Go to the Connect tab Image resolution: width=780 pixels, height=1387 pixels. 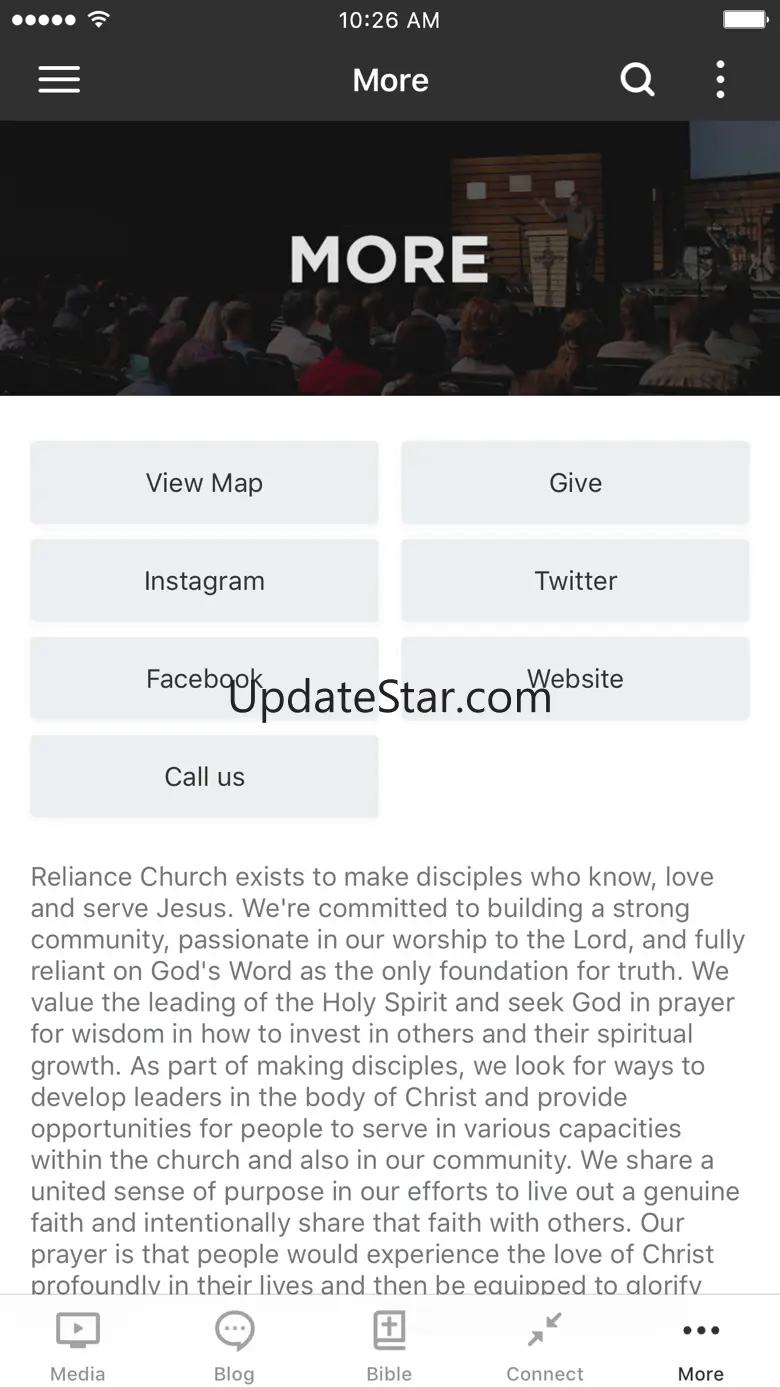point(545,1345)
